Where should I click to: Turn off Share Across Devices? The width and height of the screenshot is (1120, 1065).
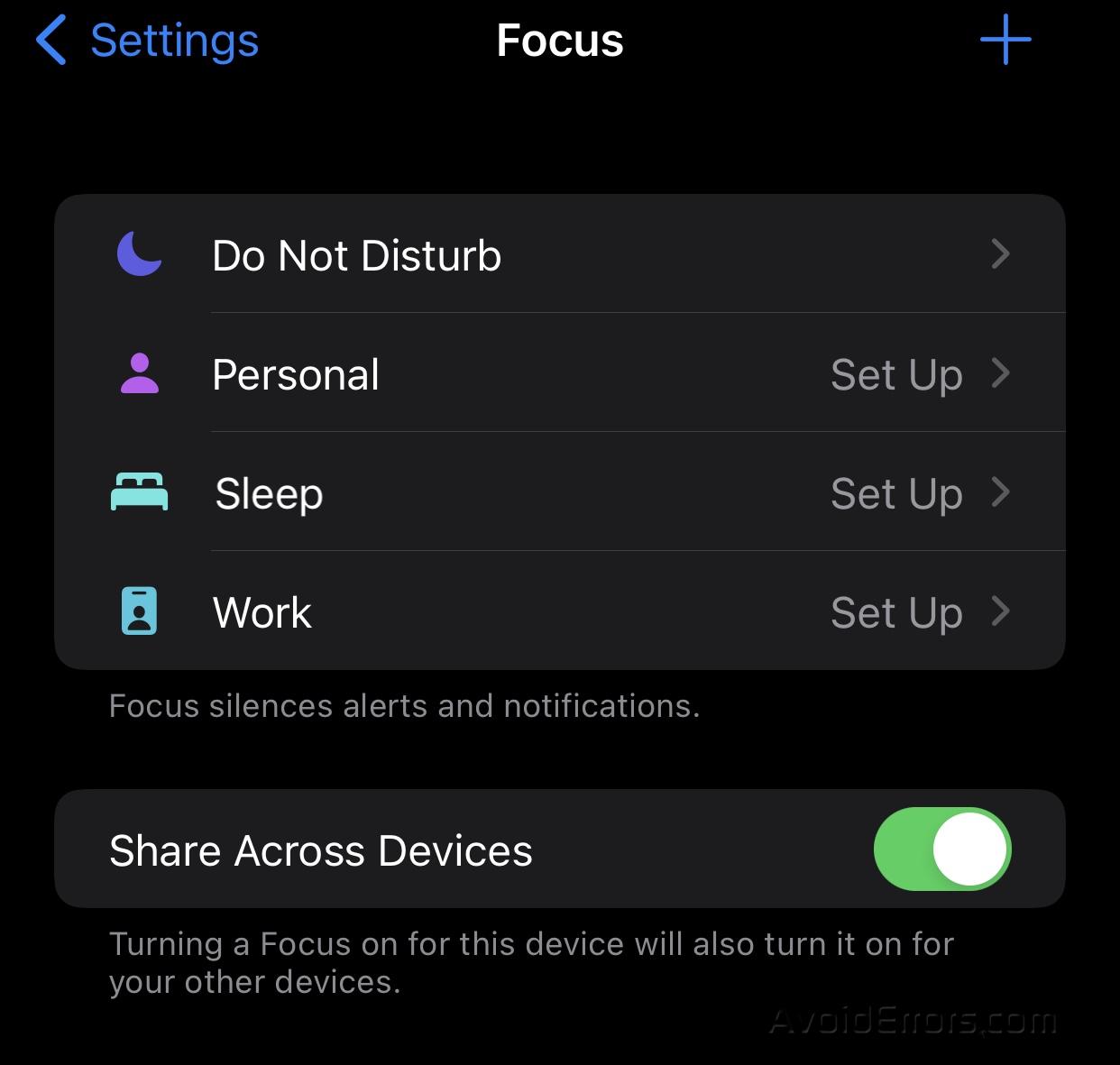tap(941, 849)
